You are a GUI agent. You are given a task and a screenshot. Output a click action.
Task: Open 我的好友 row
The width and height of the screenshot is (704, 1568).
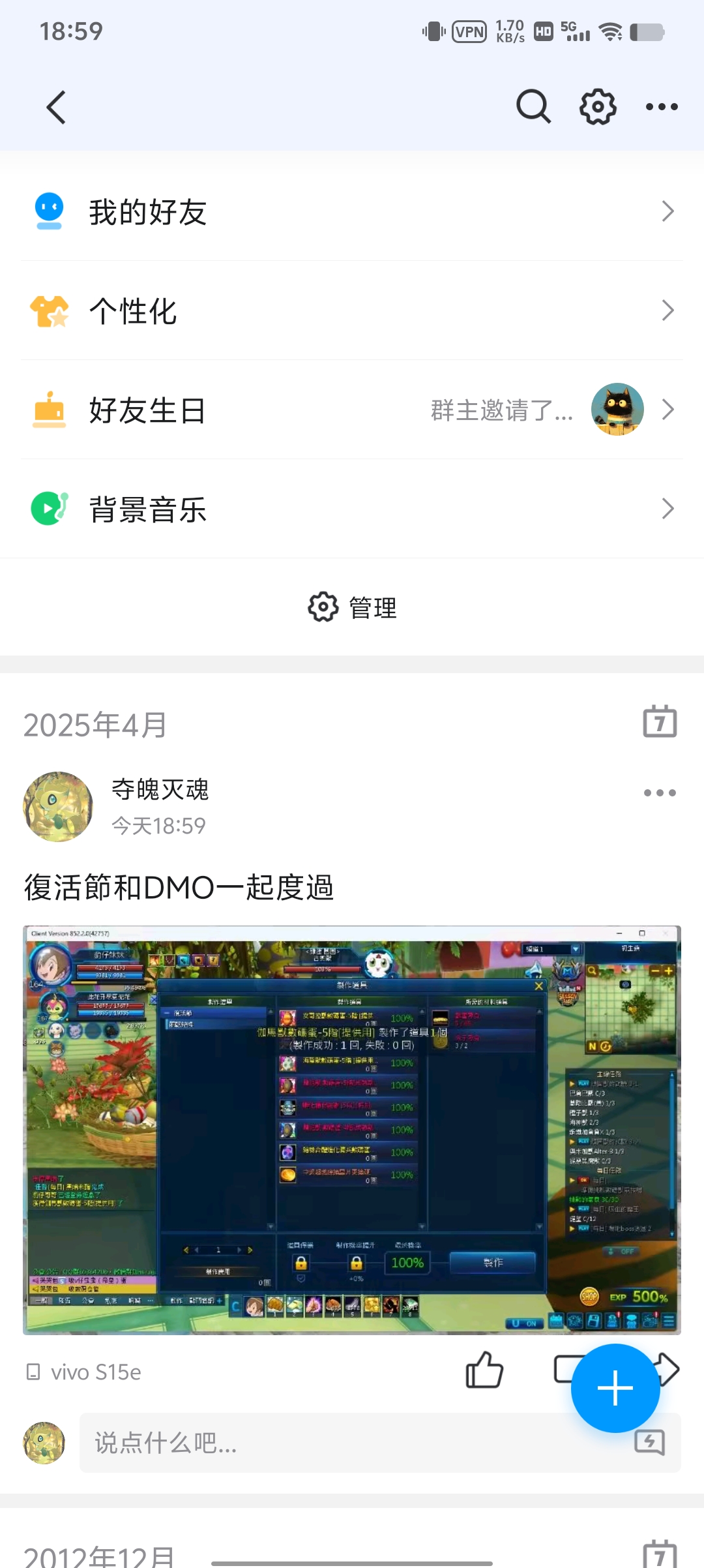click(352, 211)
